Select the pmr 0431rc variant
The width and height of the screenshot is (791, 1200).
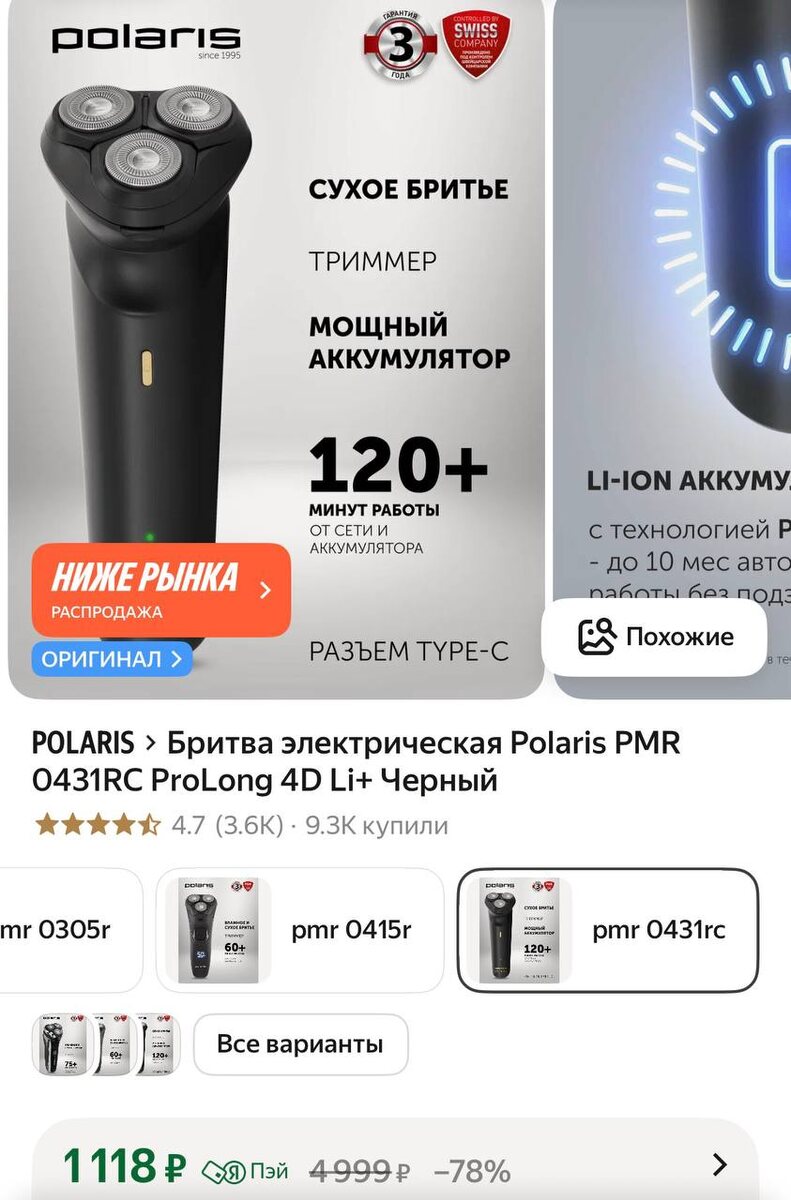point(607,930)
